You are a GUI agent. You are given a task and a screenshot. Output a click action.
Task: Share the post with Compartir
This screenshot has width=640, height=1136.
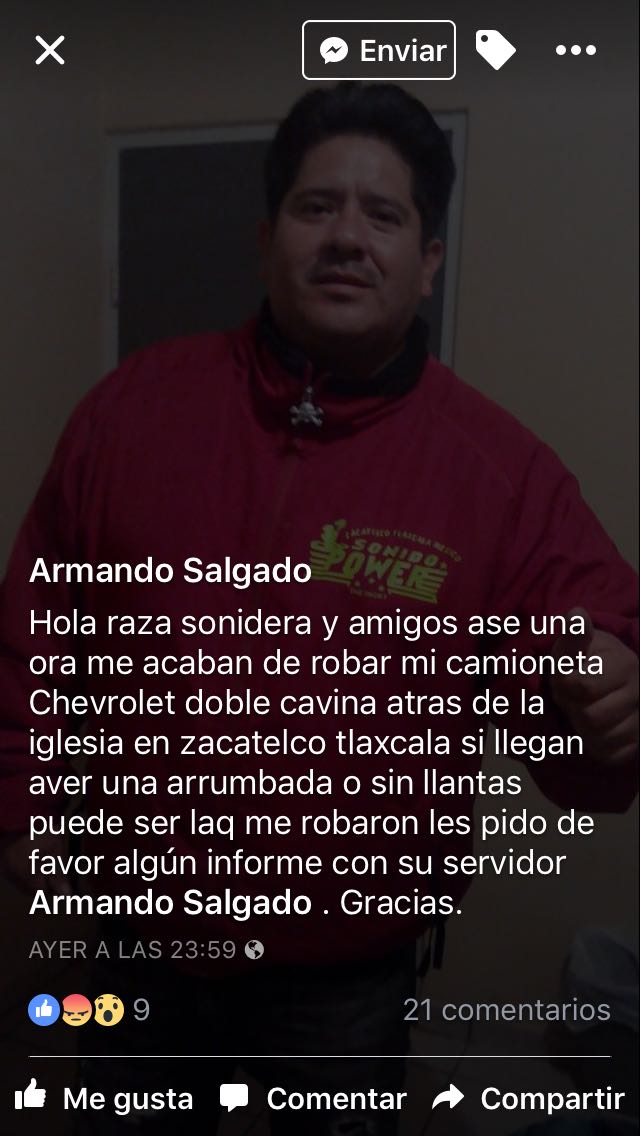click(528, 1098)
